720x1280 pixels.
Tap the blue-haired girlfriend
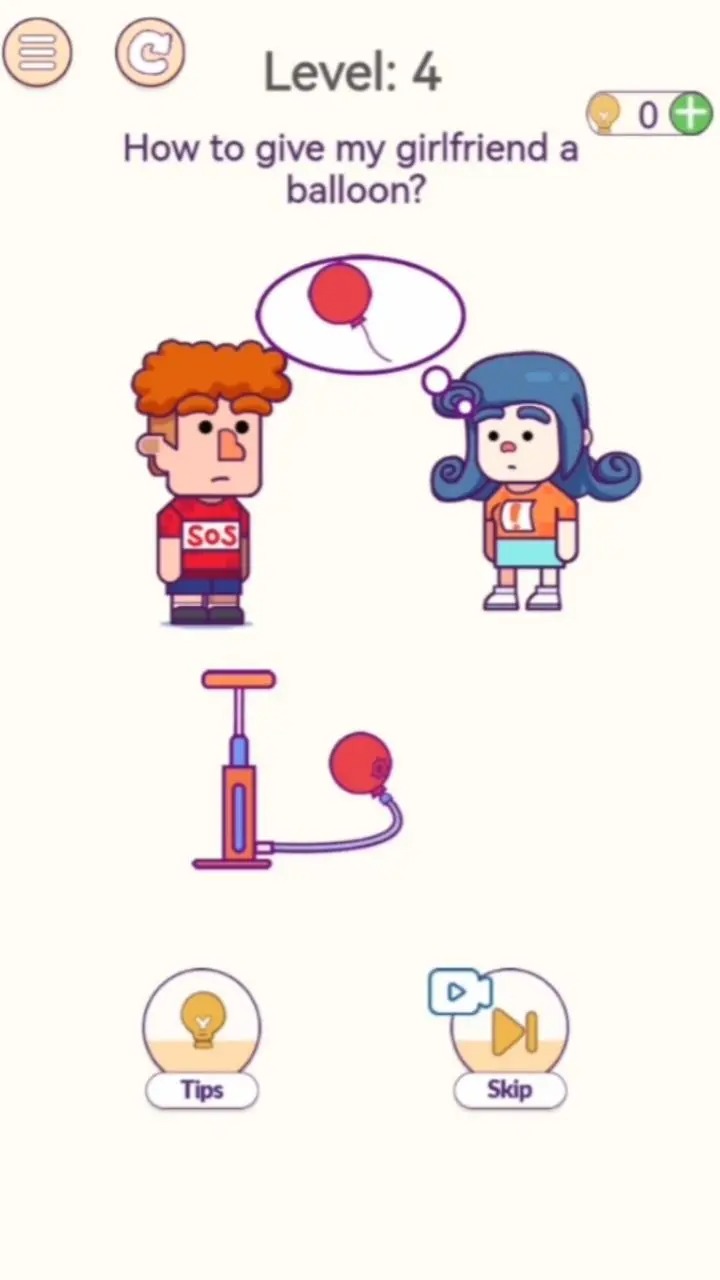[x=527, y=480]
